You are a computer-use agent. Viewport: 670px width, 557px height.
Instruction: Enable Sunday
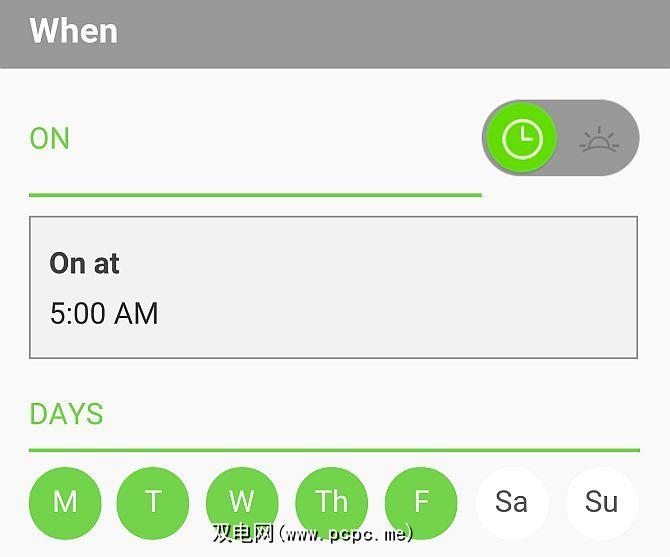point(601,502)
